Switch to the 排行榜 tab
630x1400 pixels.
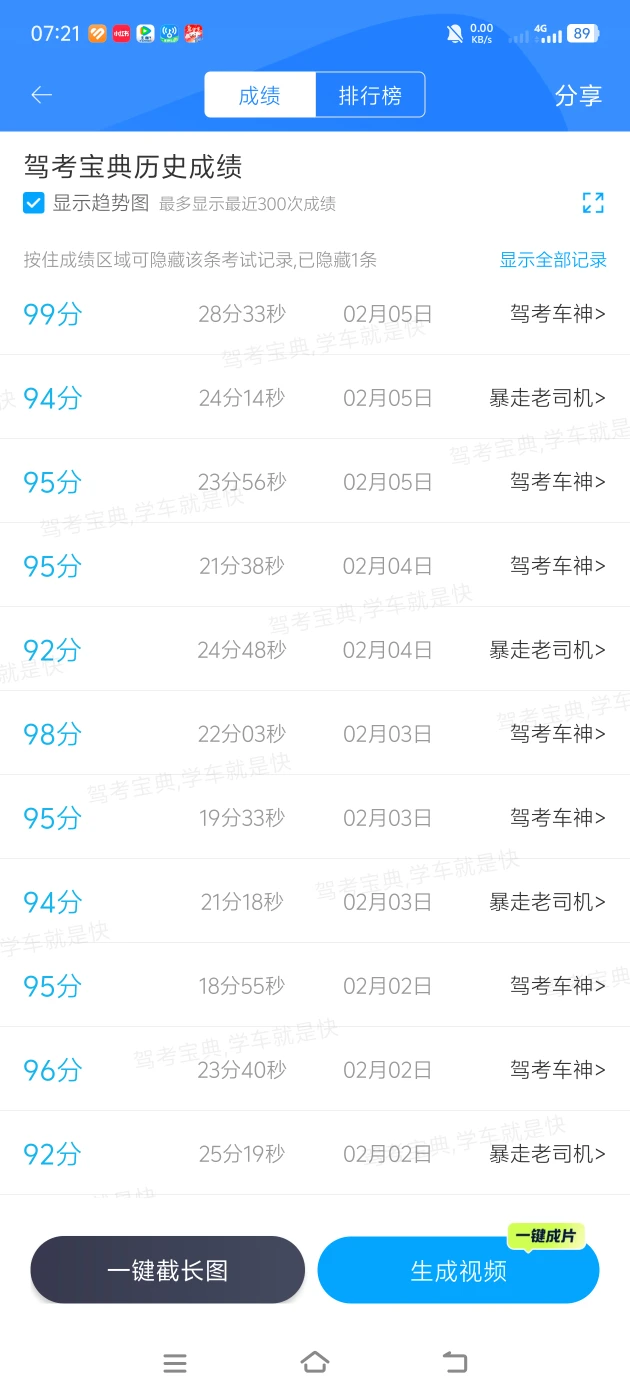370,96
